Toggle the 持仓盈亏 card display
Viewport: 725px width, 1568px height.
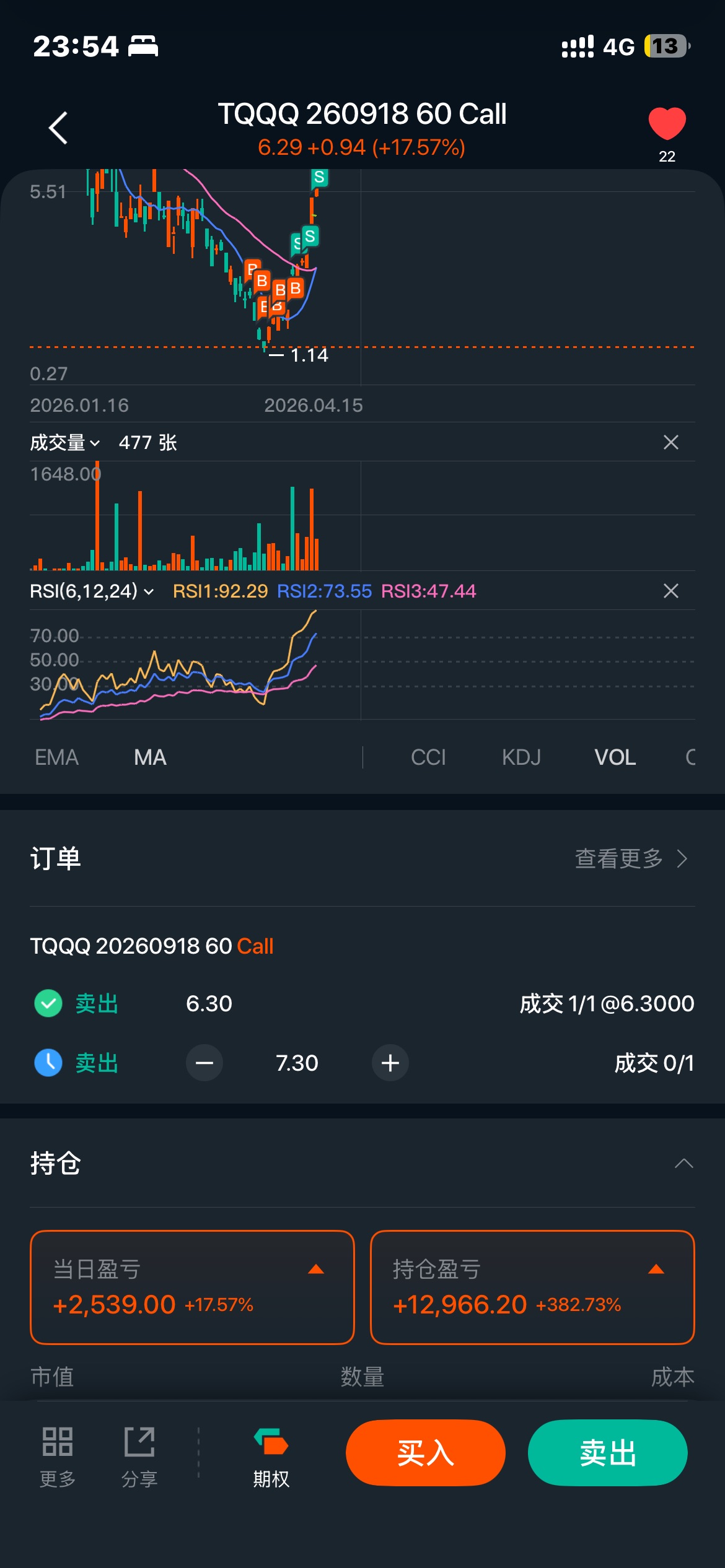click(656, 1270)
